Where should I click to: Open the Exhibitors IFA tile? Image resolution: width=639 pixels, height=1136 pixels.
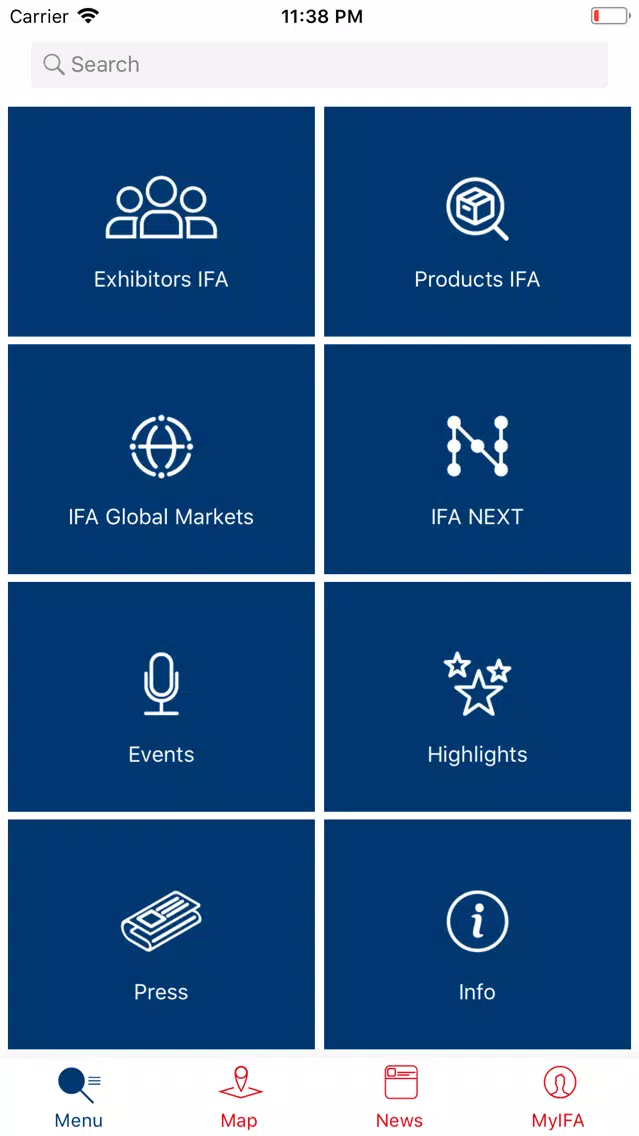[x=161, y=222]
